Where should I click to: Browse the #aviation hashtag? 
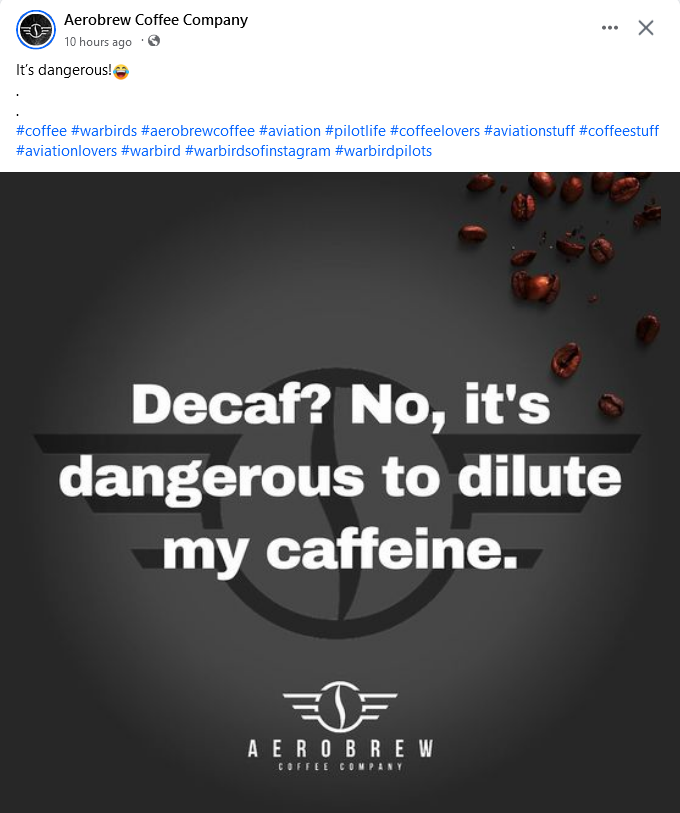coord(290,131)
